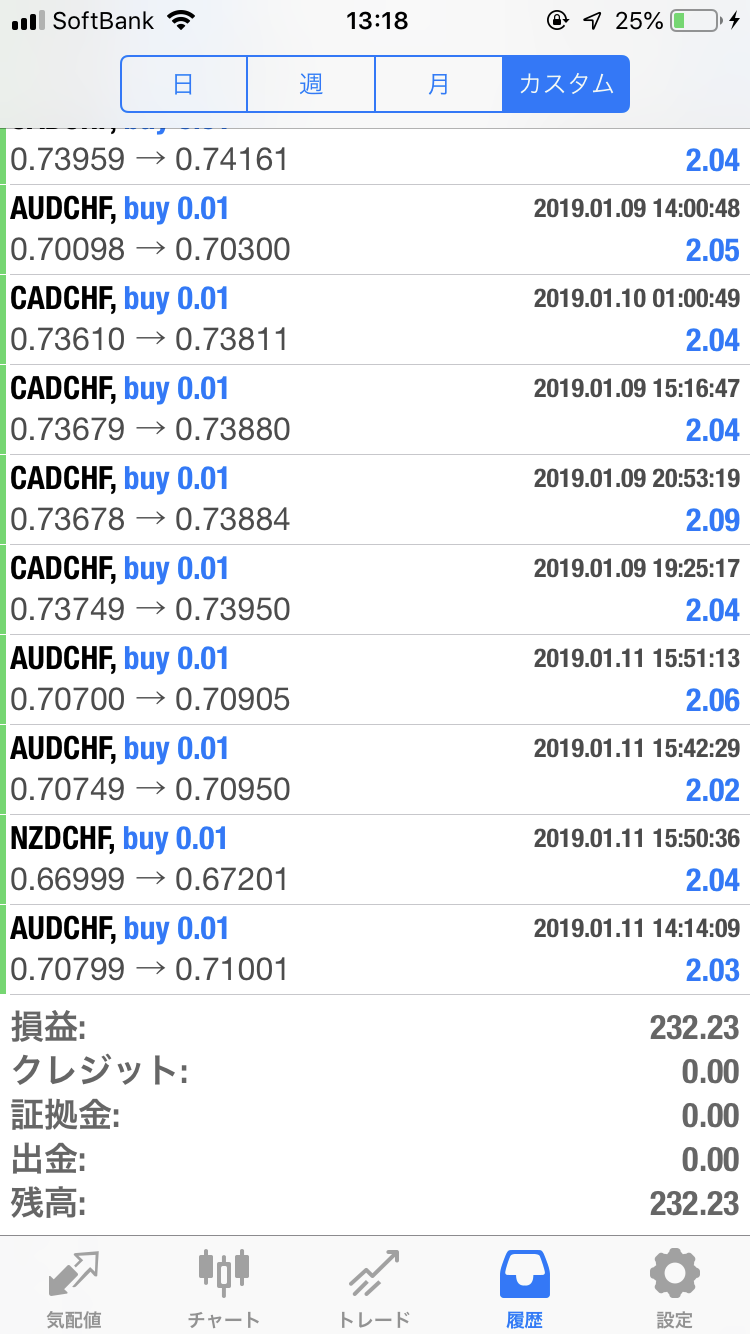View AUDCHF trade with 2.06 profit

375,680
